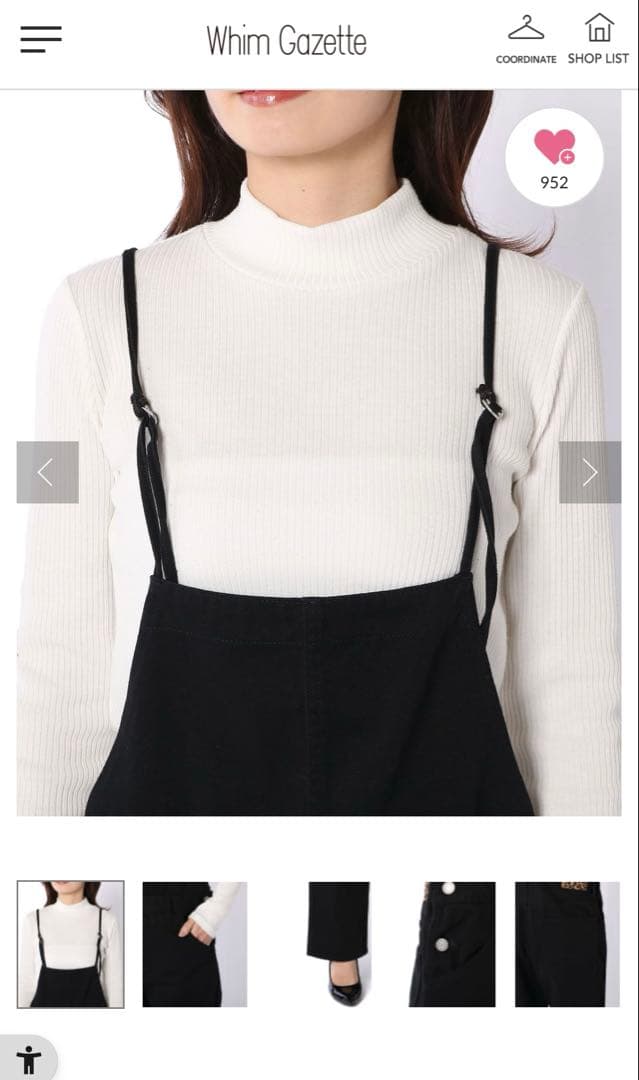The image size is (639, 1080).
Task: Show the next product photo
Action: (590, 472)
